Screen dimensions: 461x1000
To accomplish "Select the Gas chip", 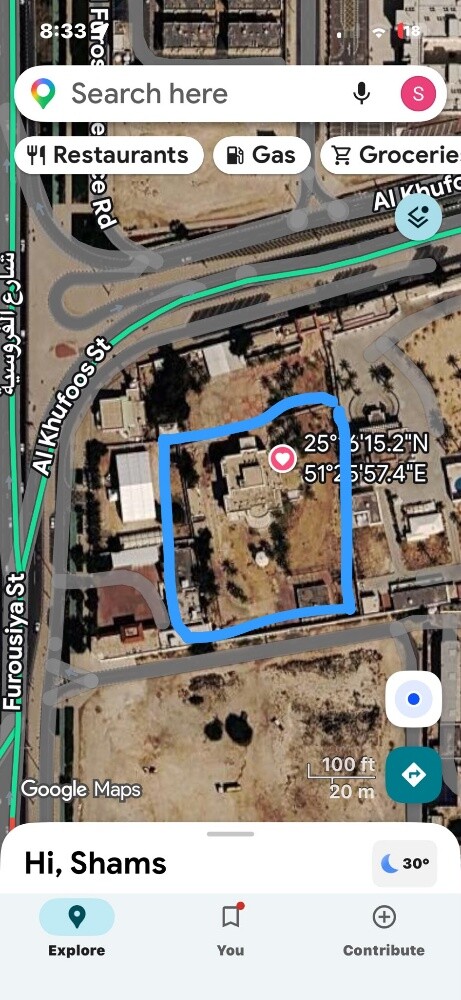I will click(x=262, y=155).
